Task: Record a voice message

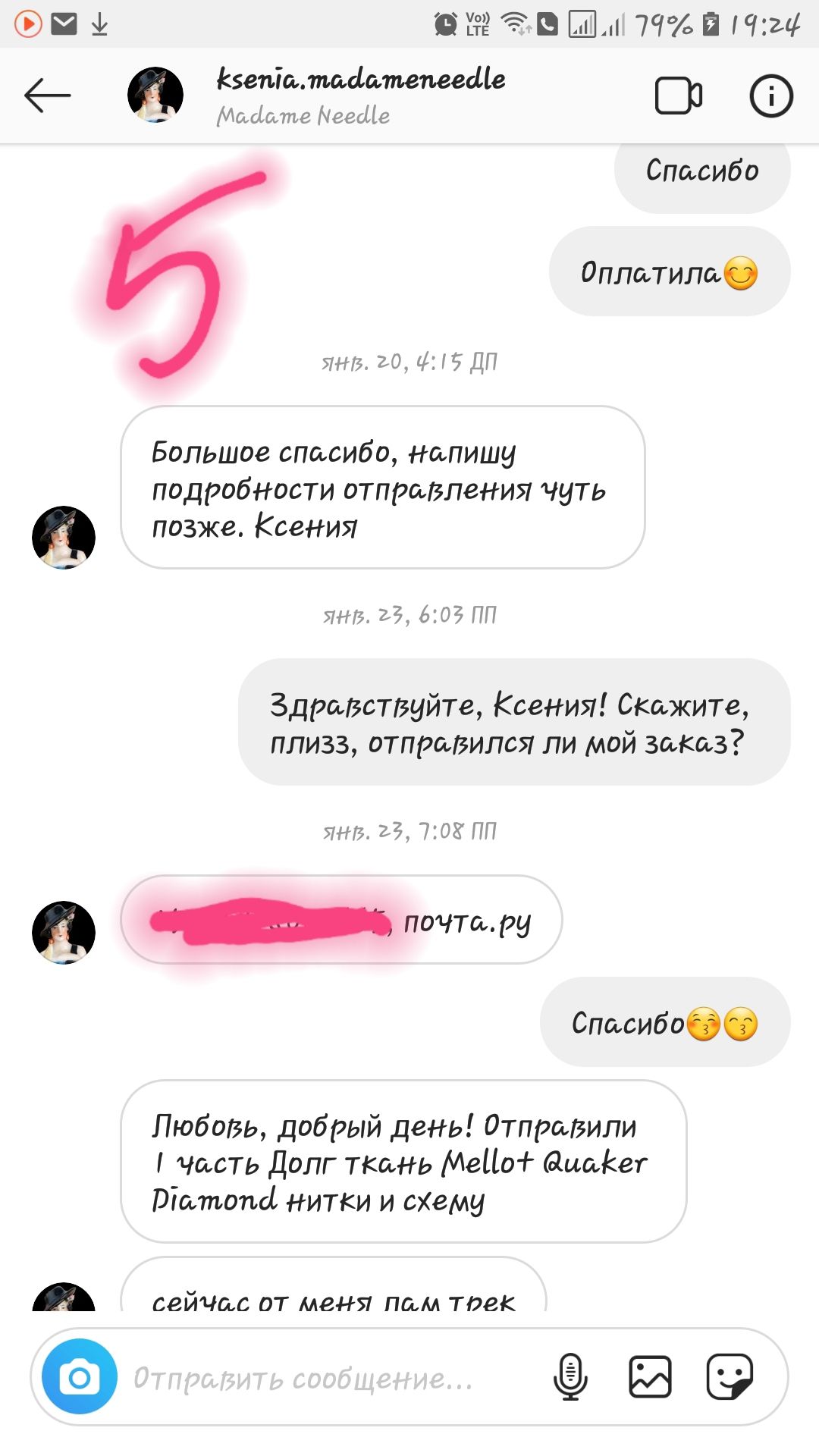Action: [x=570, y=1376]
